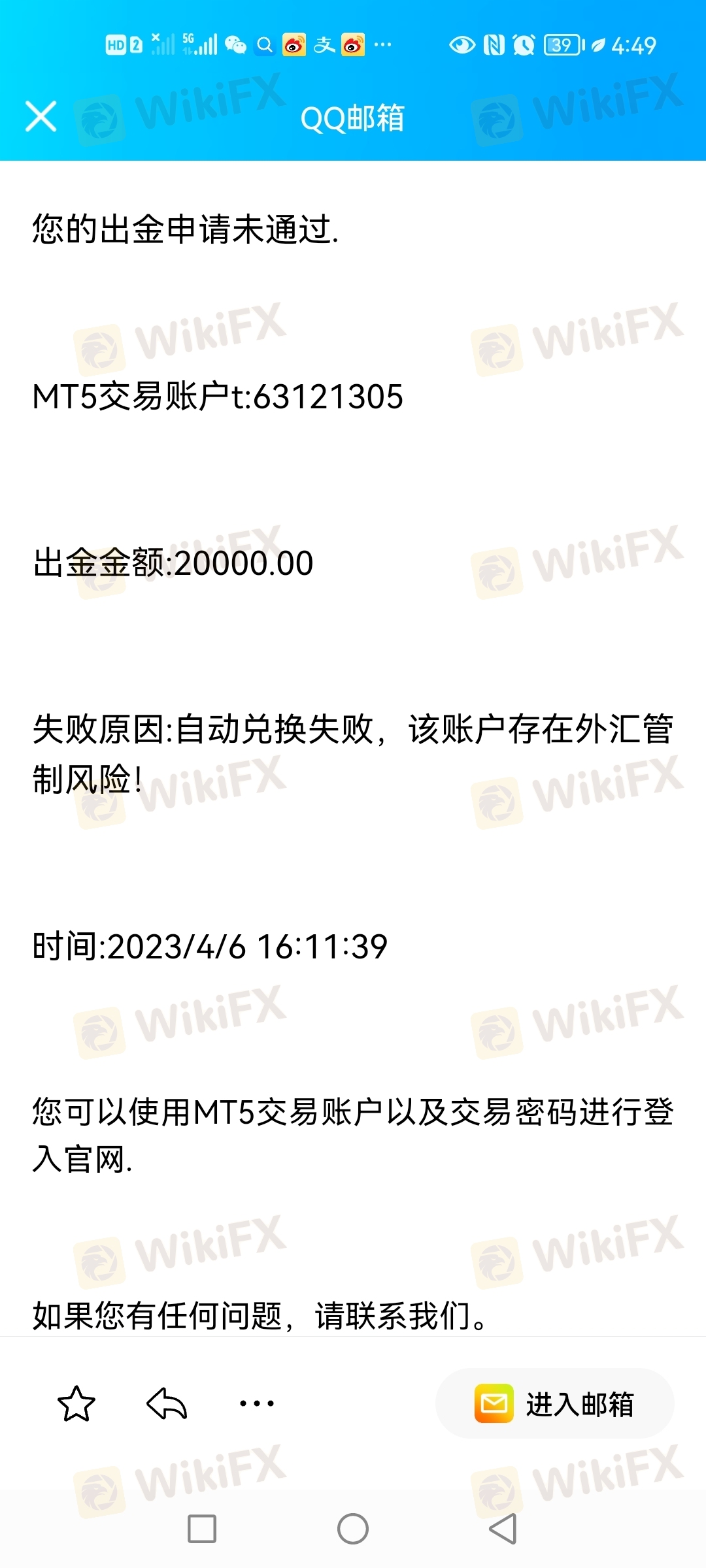Open the three-dot more options menu

[257, 1403]
